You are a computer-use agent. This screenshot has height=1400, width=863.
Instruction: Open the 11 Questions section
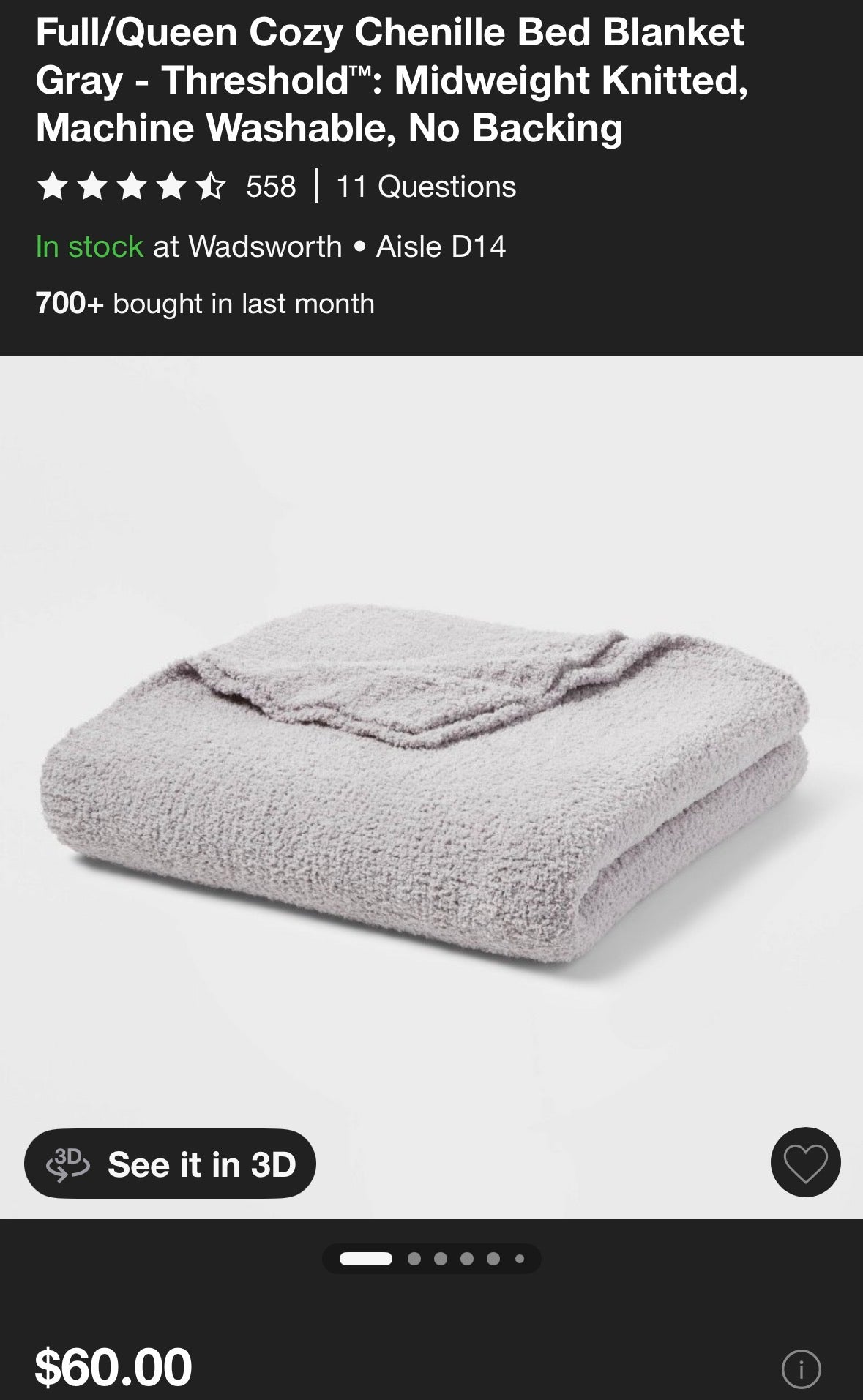tap(426, 187)
